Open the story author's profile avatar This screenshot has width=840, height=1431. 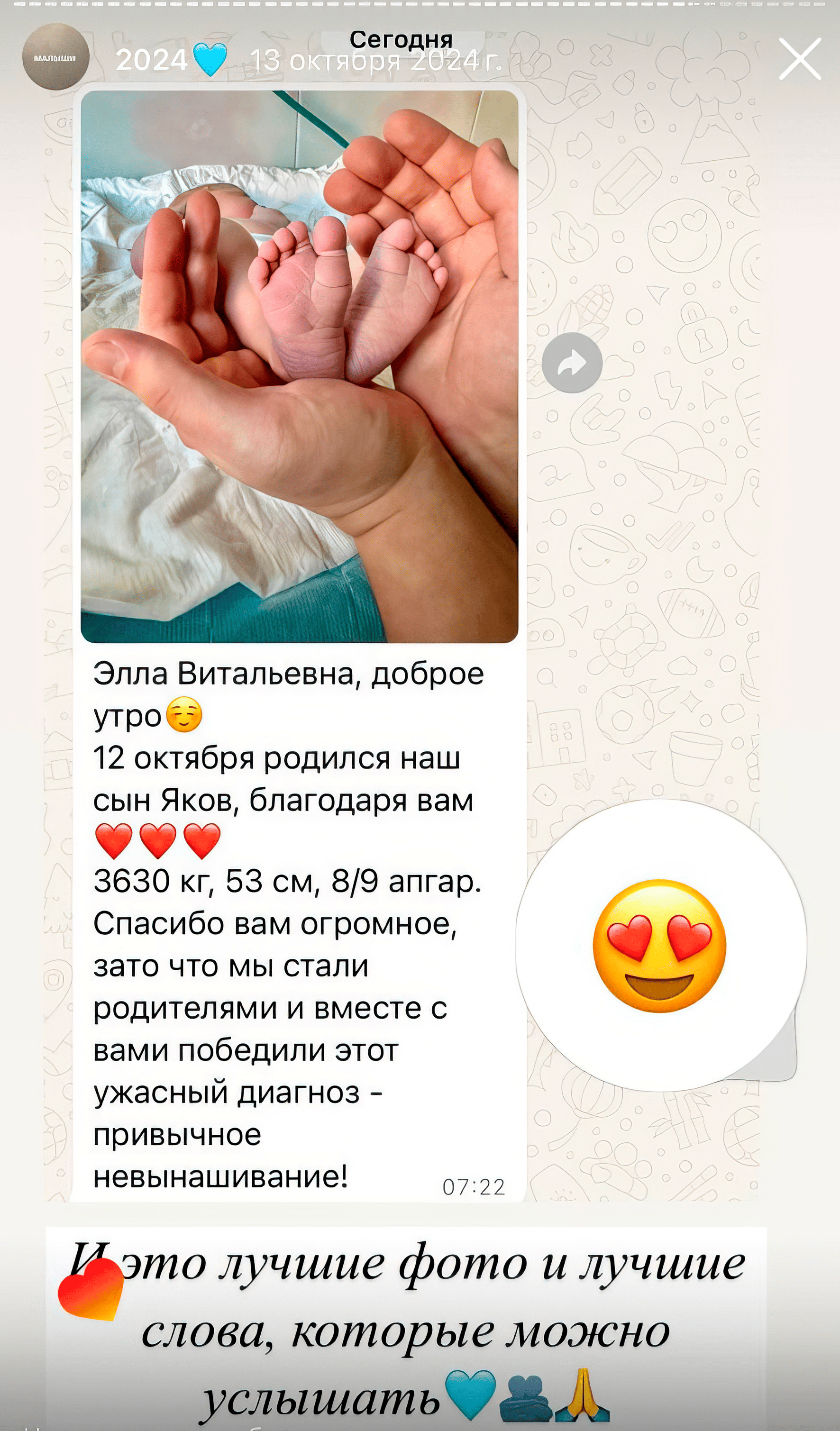click(x=55, y=57)
